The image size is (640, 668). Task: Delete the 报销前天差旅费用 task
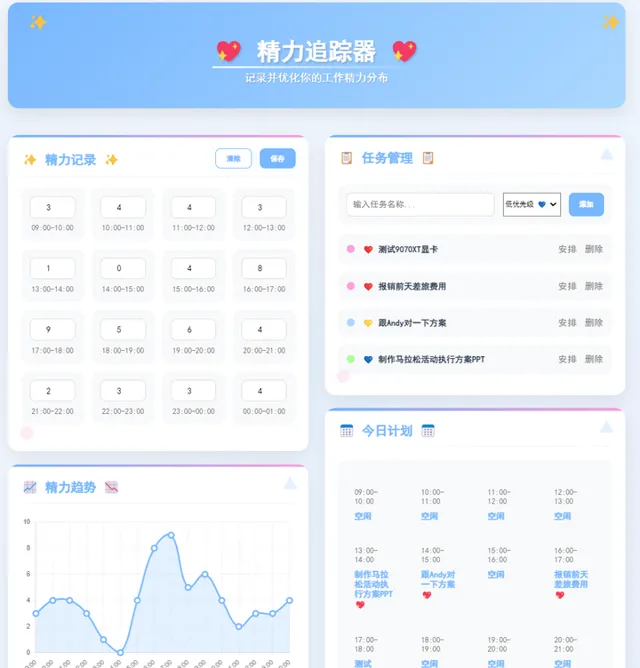tap(594, 286)
